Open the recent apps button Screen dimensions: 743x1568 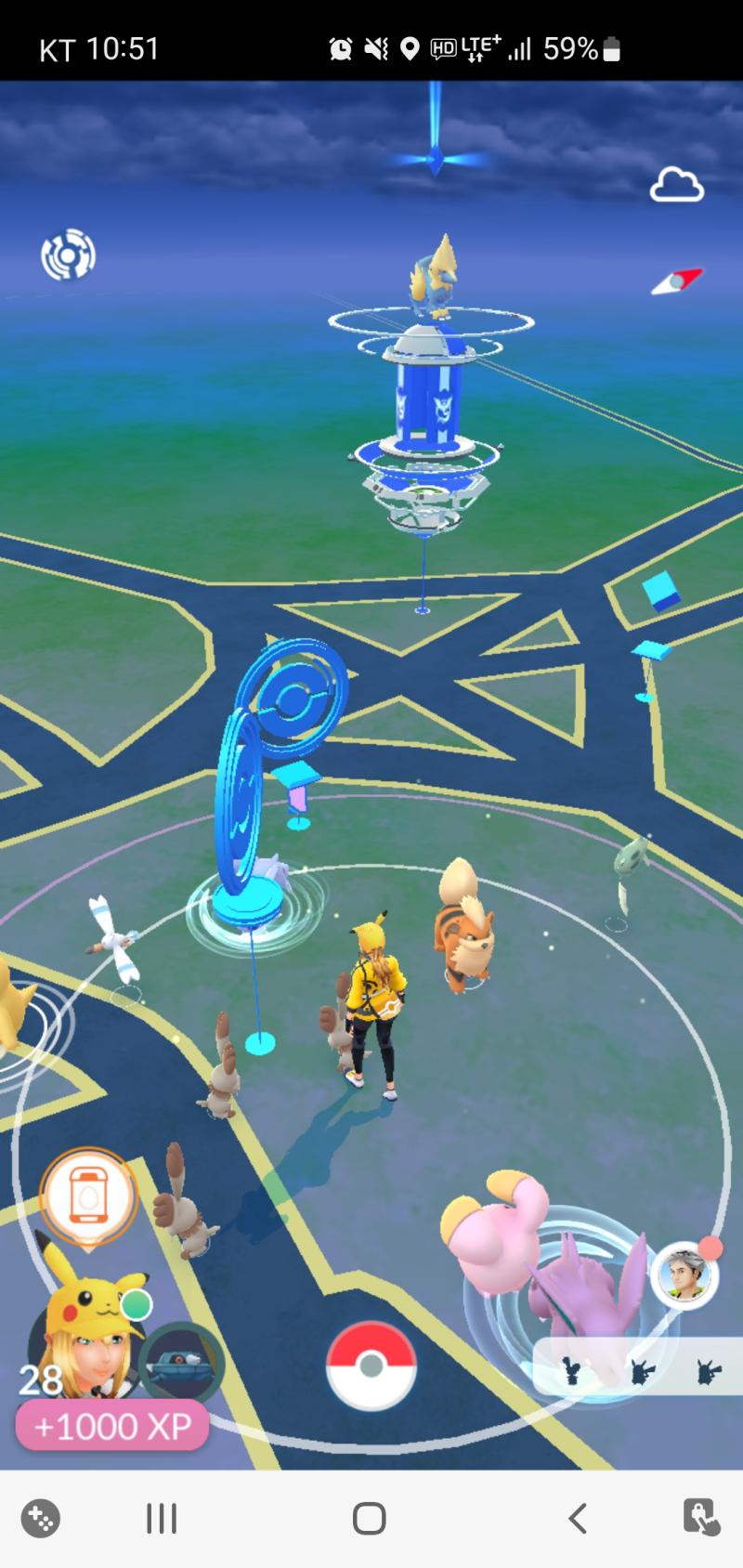pyautogui.click(x=162, y=1519)
